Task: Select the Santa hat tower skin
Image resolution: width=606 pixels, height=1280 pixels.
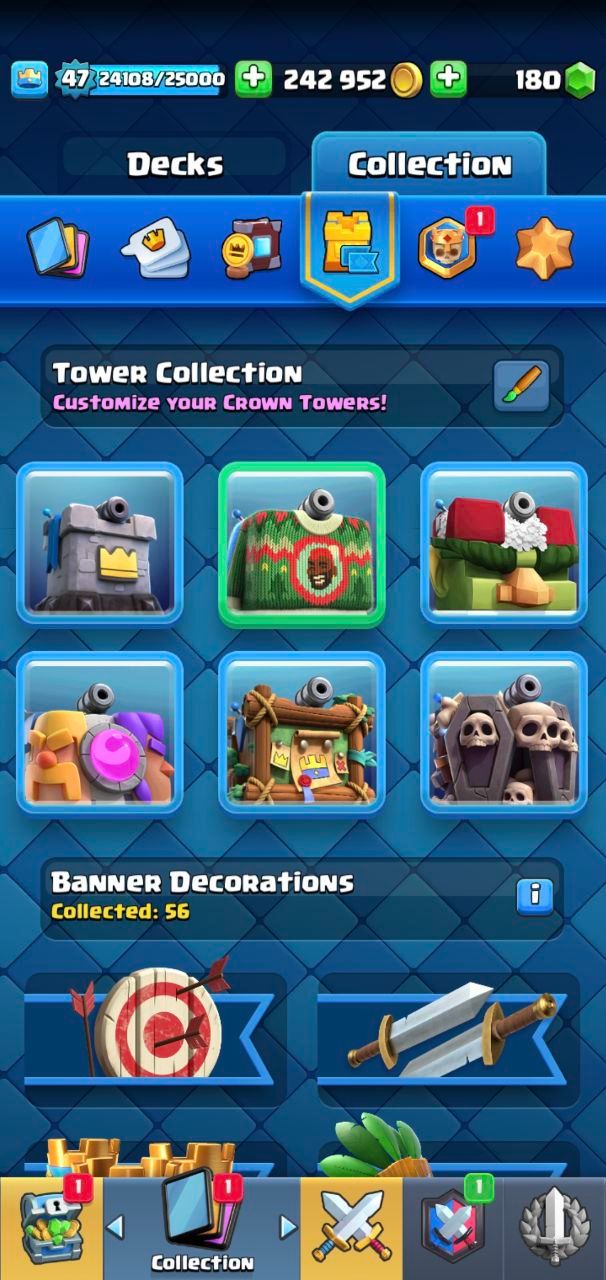Action: (503, 545)
